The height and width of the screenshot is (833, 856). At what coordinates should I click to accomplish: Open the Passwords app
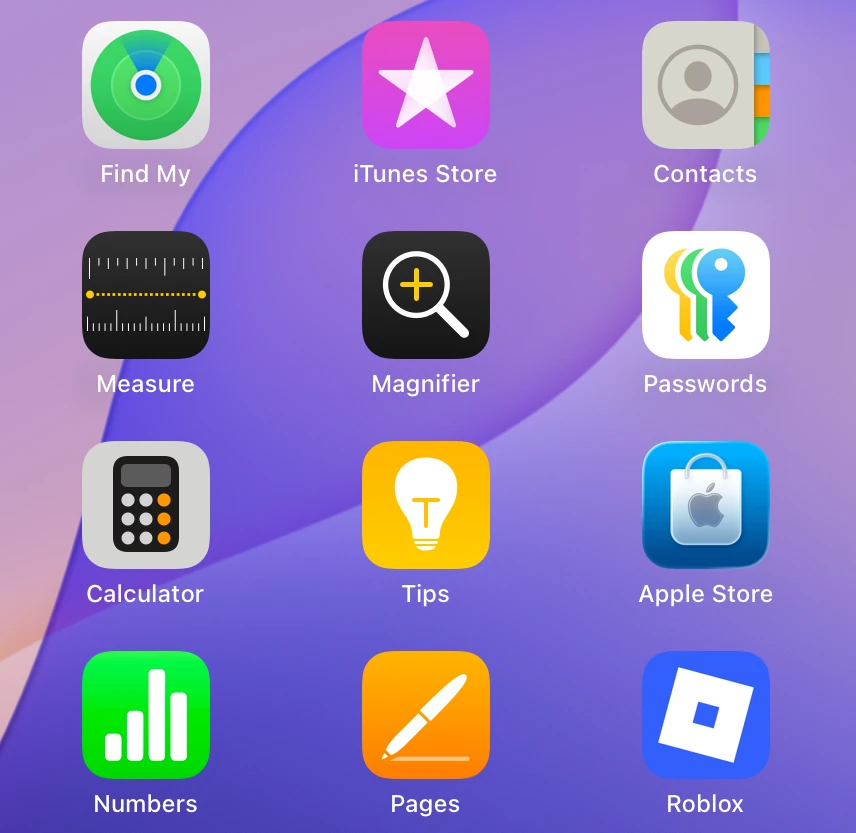pyautogui.click(x=706, y=295)
